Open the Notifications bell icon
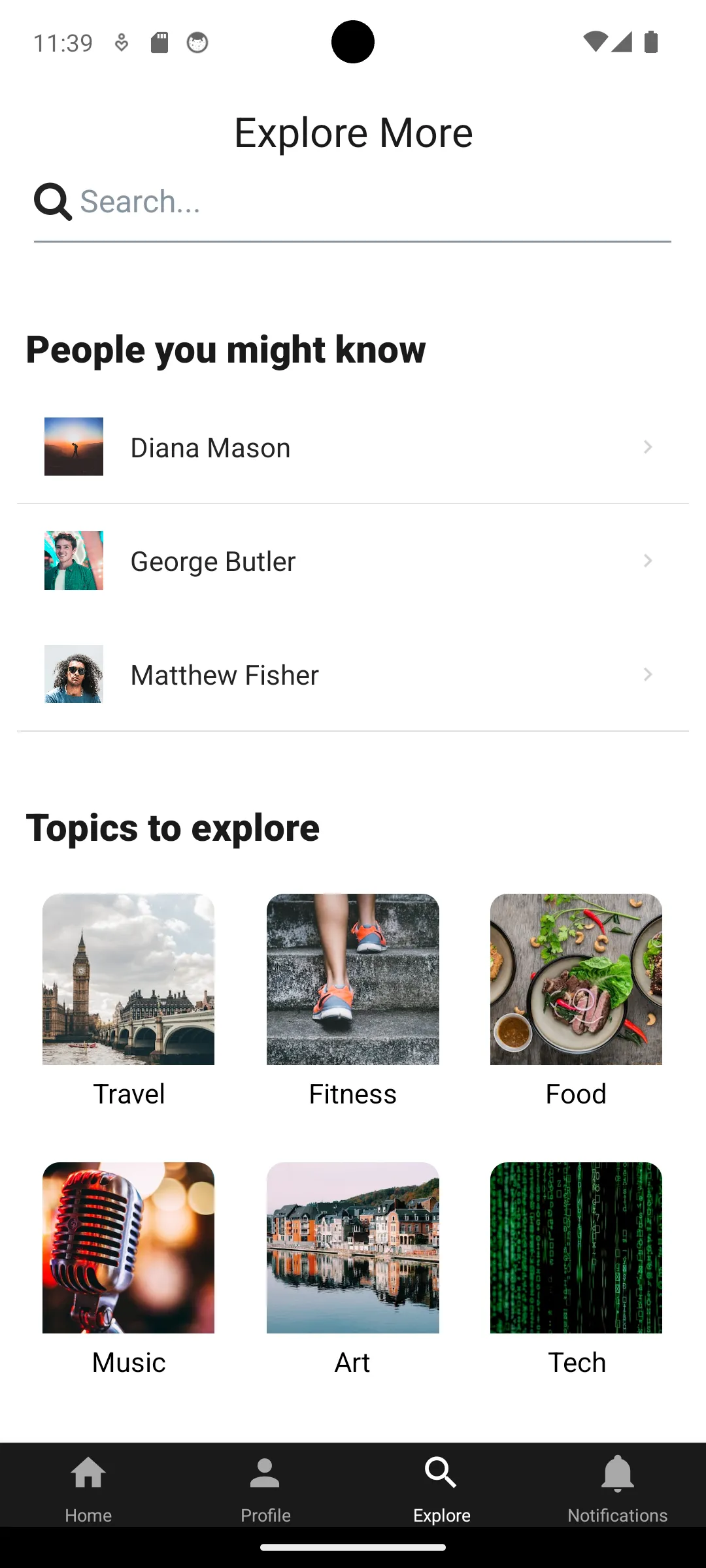Image resolution: width=706 pixels, height=1568 pixels. (617, 1473)
